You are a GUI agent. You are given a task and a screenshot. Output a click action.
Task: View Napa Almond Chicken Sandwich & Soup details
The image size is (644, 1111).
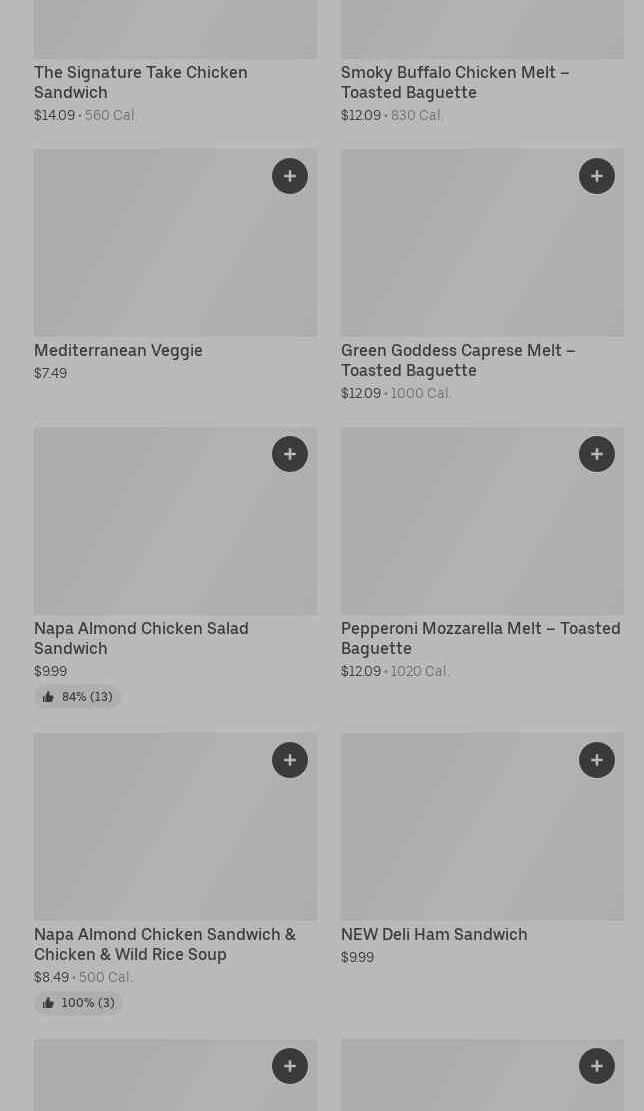click(x=165, y=944)
